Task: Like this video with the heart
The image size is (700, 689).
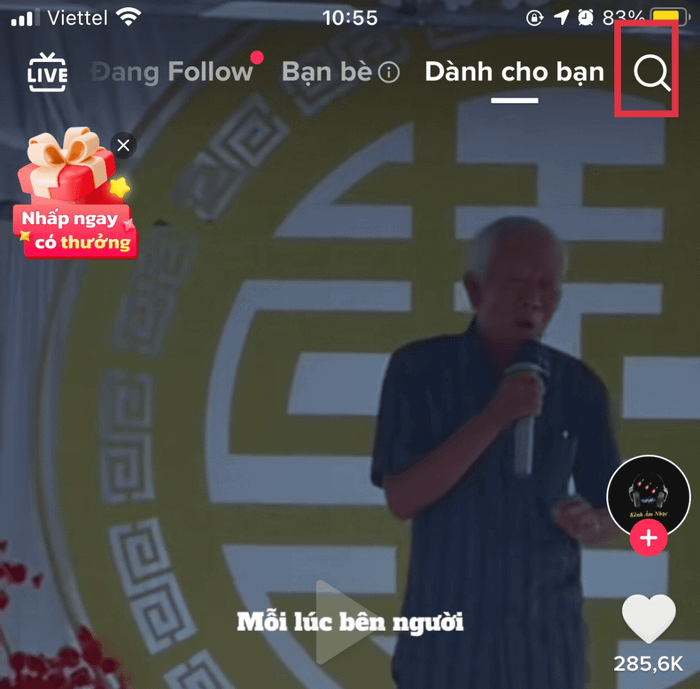Action: click(x=649, y=618)
